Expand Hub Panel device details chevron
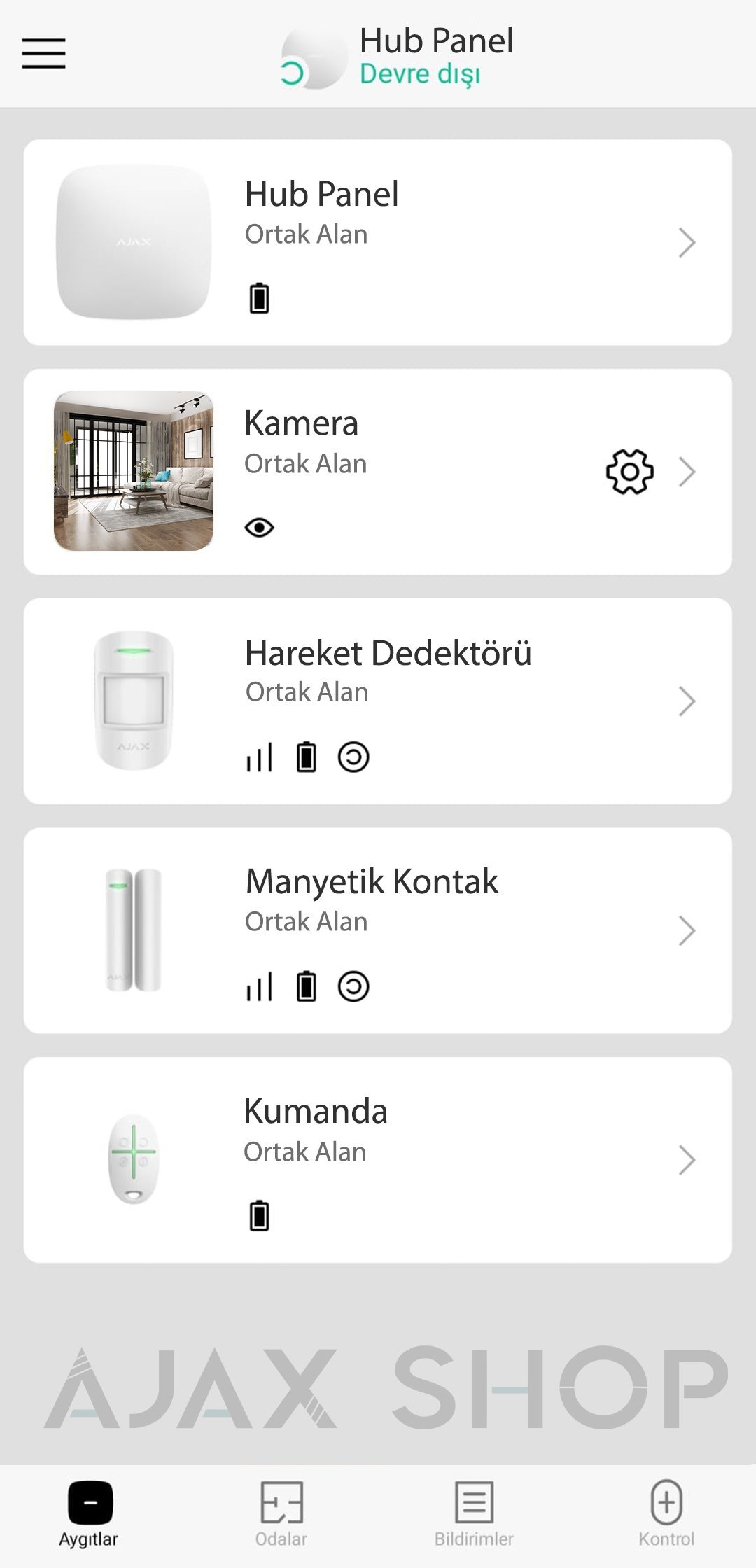This screenshot has height=1568, width=756. coord(687,241)
